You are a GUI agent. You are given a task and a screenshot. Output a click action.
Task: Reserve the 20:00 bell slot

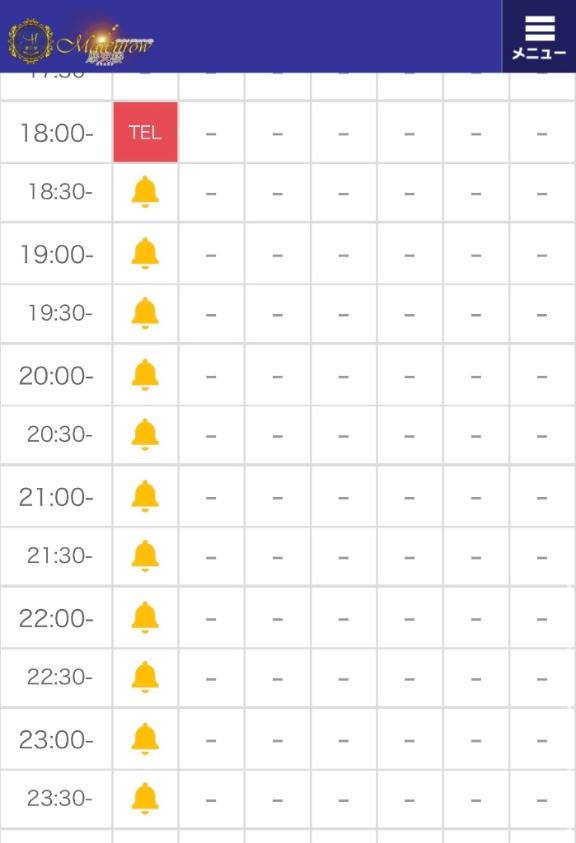pyautogui.click(x=145, y=375)
